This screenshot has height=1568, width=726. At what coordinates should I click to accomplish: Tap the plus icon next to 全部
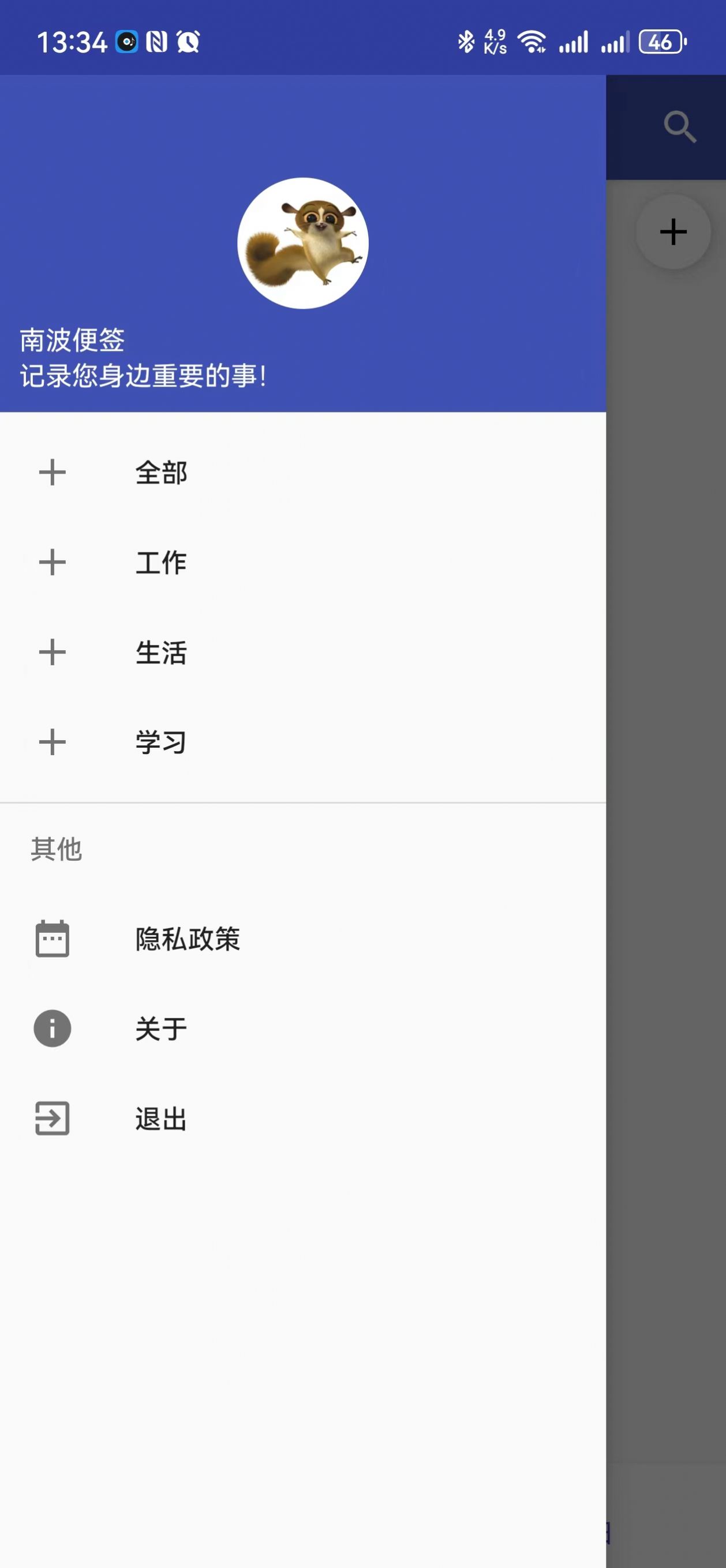coord(52,472)
